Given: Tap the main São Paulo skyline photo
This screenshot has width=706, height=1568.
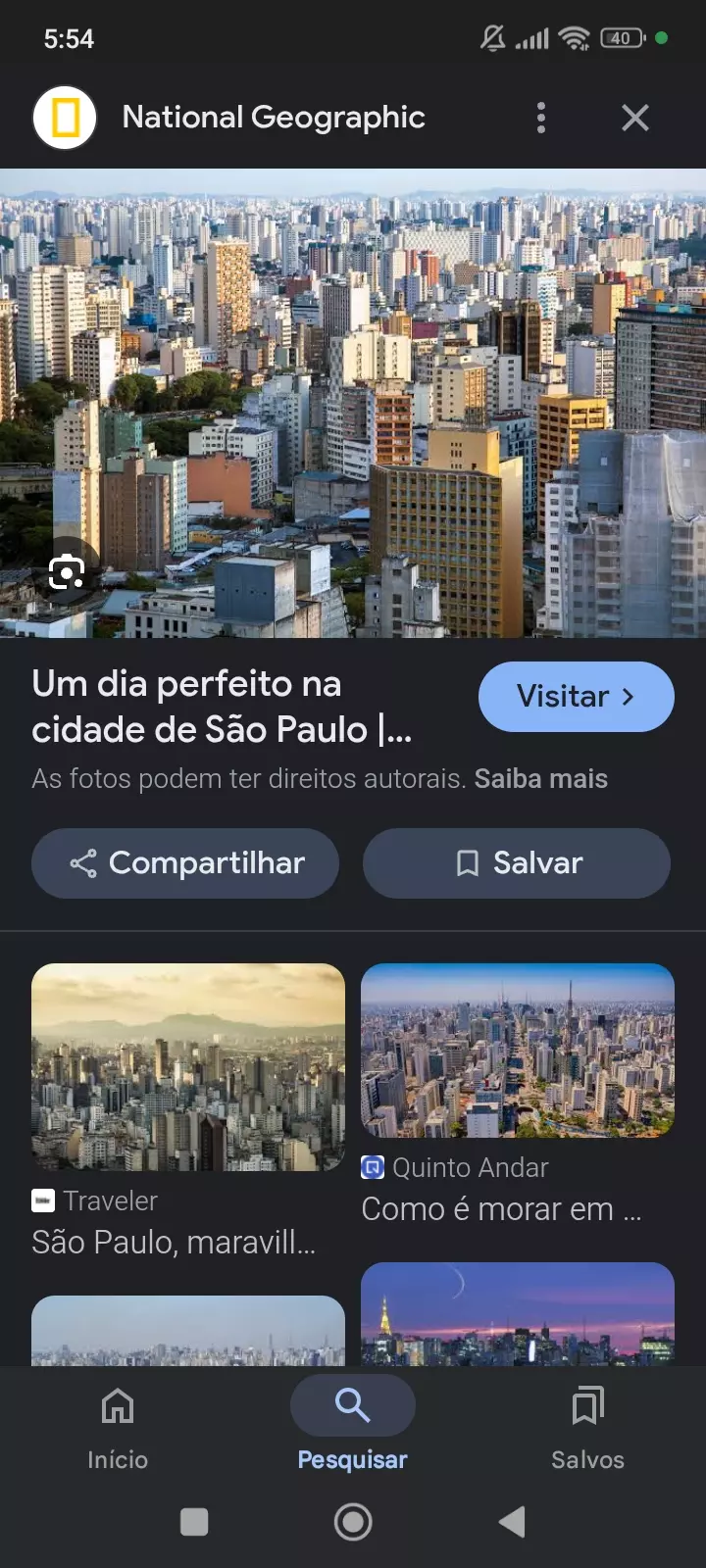Looking at the screenshot, I should click(x=353, y=402).
